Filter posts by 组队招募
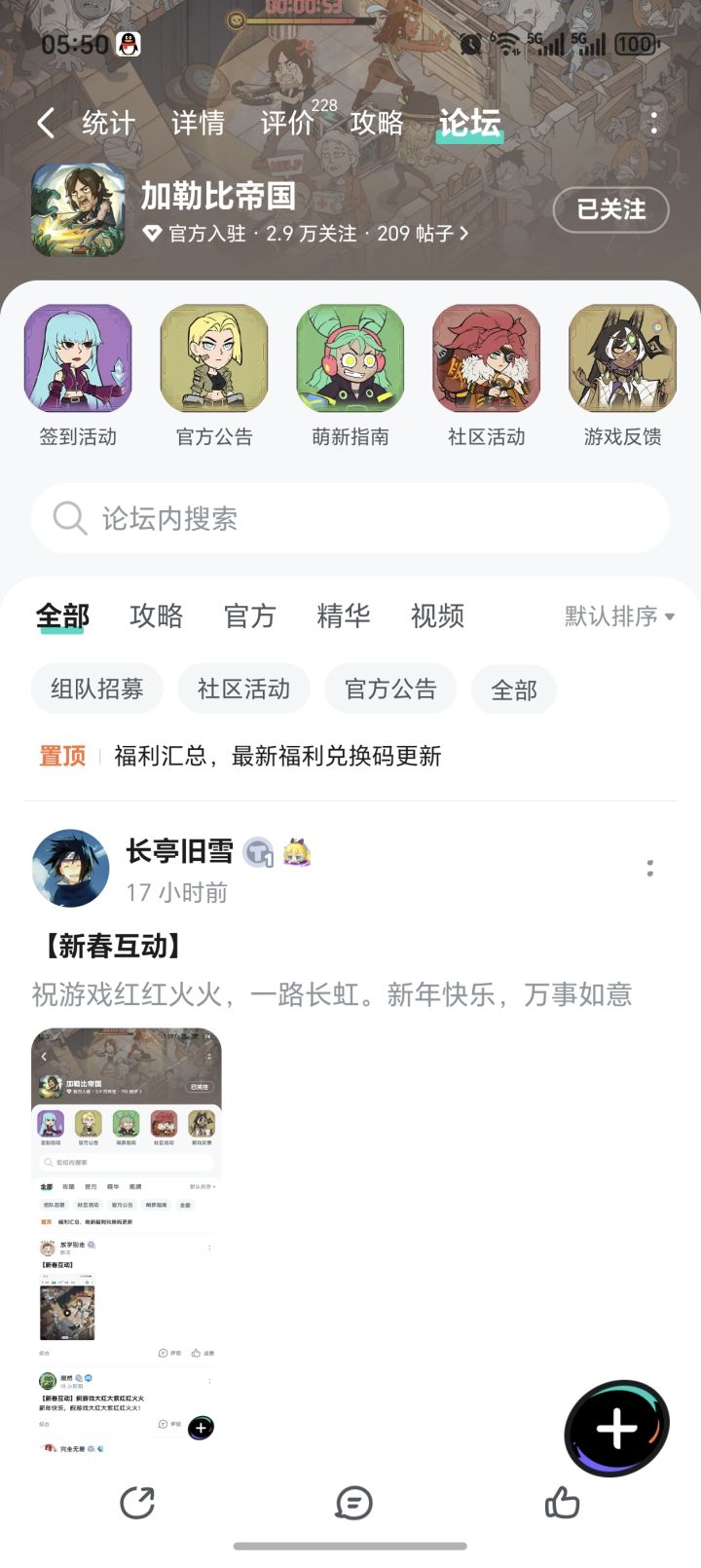 96,689
